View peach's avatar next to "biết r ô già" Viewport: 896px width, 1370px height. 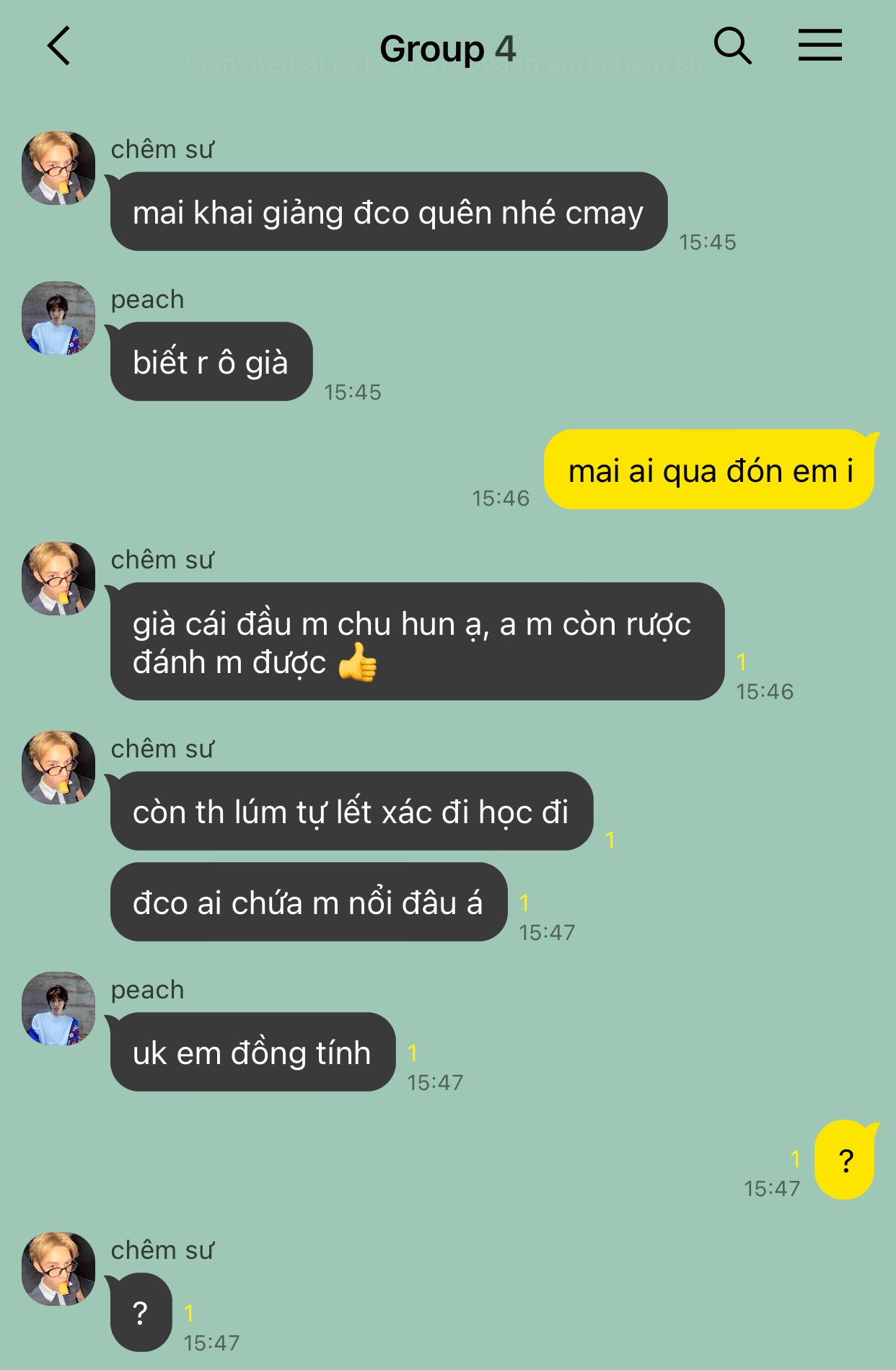[x=58, y=318]
